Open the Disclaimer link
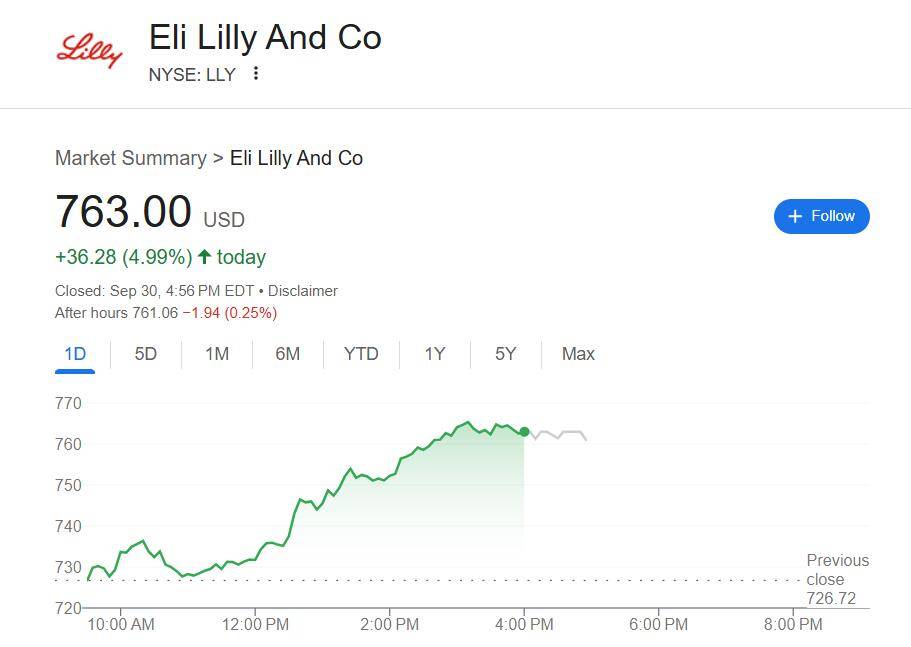 pos(303,291)
